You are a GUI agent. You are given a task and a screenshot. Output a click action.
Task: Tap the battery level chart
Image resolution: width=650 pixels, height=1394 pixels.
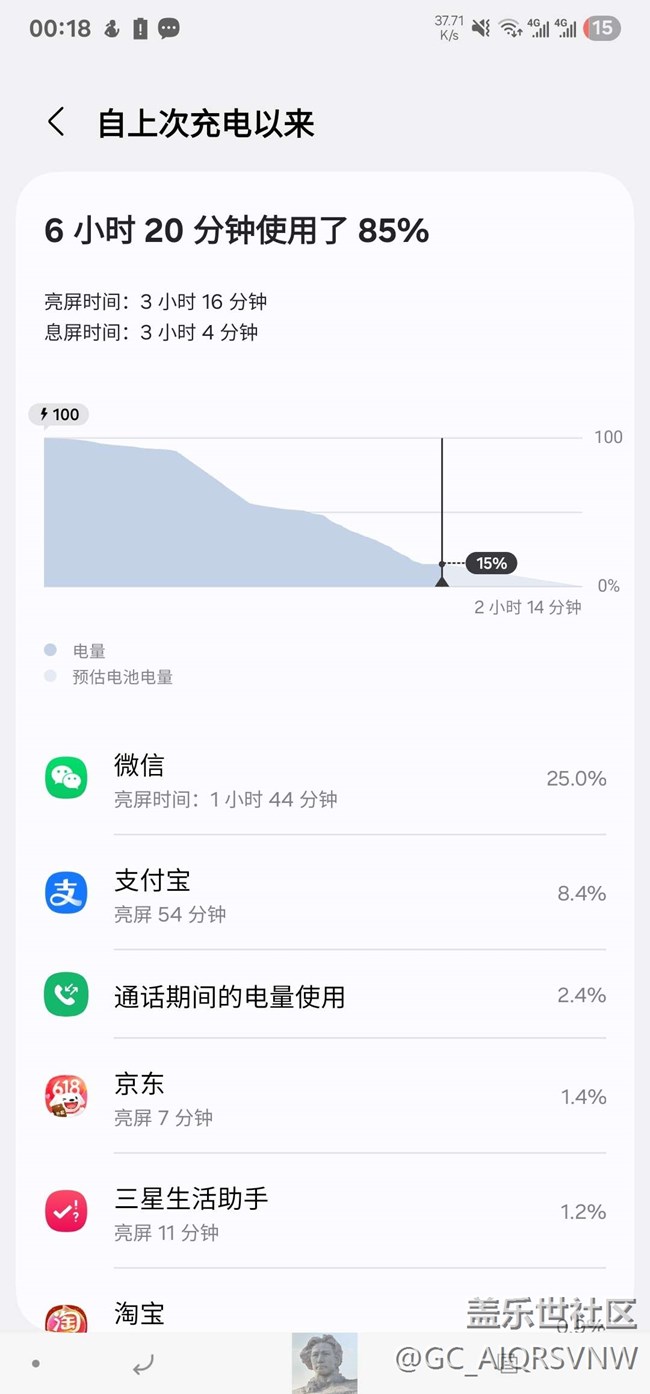(x=313, y=511)
